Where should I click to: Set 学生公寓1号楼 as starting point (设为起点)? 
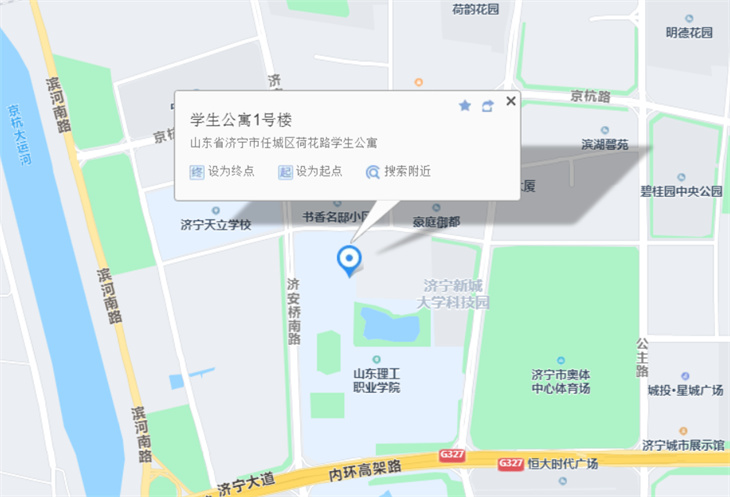click(x=310, y=171)
